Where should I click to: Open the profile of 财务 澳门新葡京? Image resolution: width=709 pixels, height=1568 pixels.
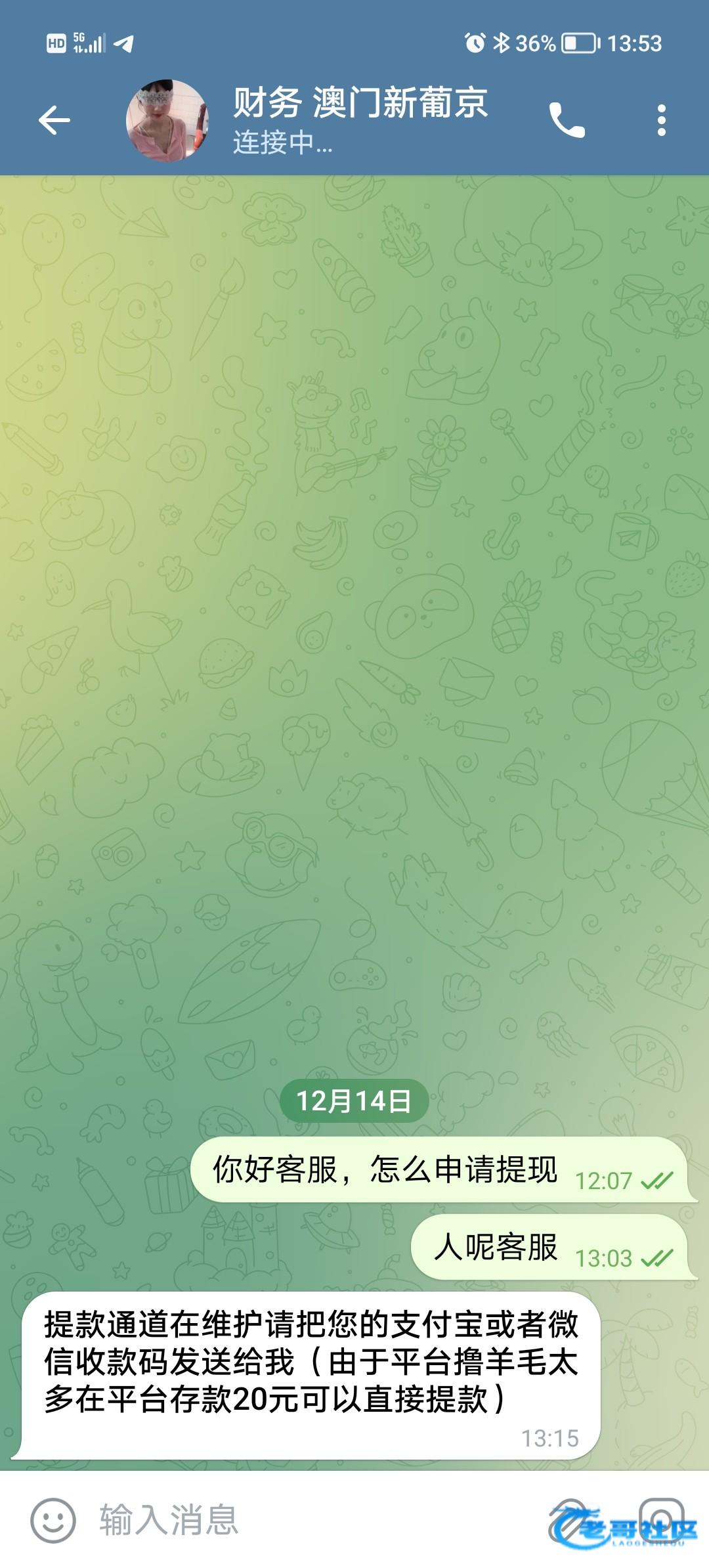[x=360, y=120]
